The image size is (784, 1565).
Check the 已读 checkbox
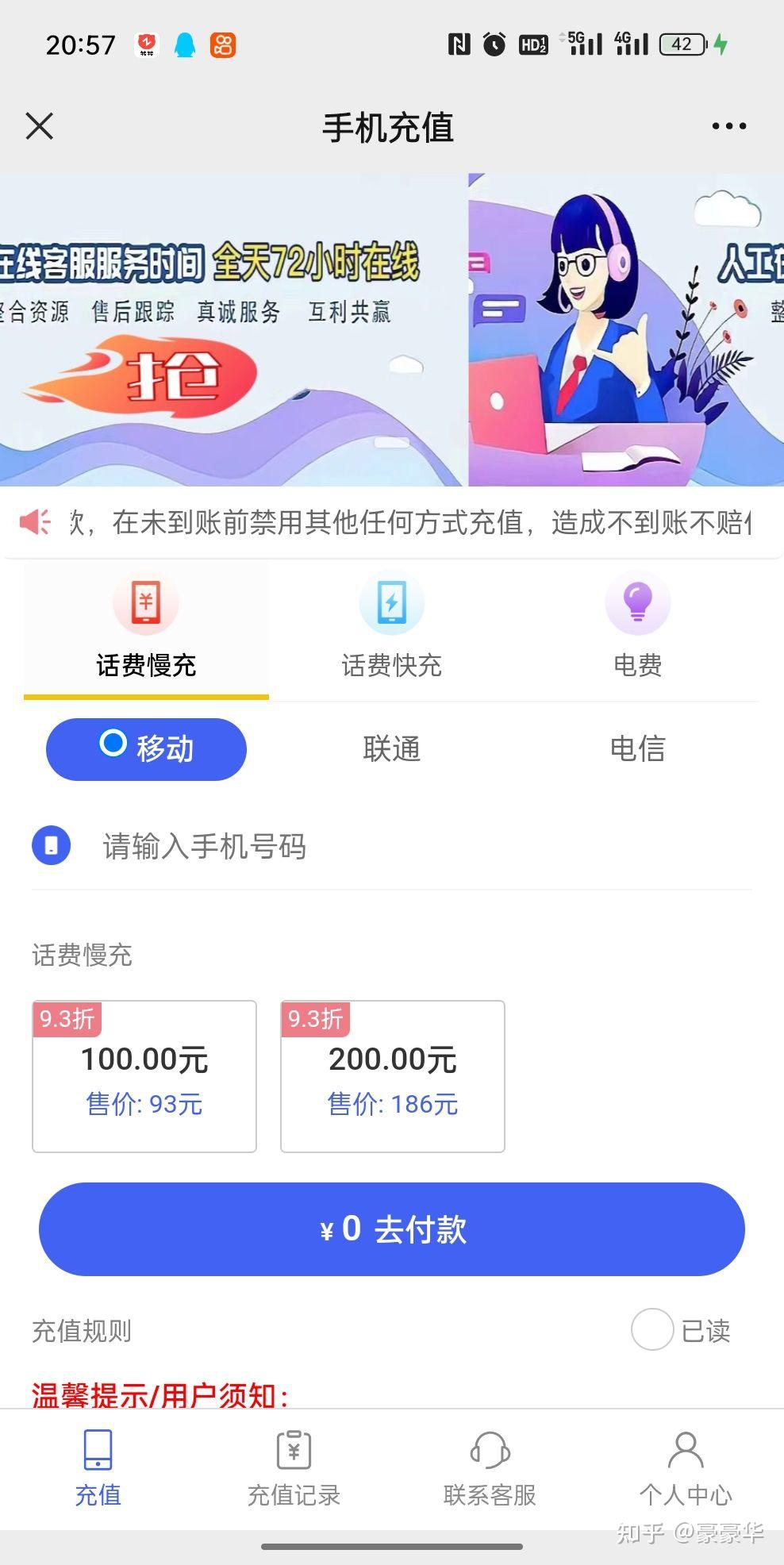652,1330
